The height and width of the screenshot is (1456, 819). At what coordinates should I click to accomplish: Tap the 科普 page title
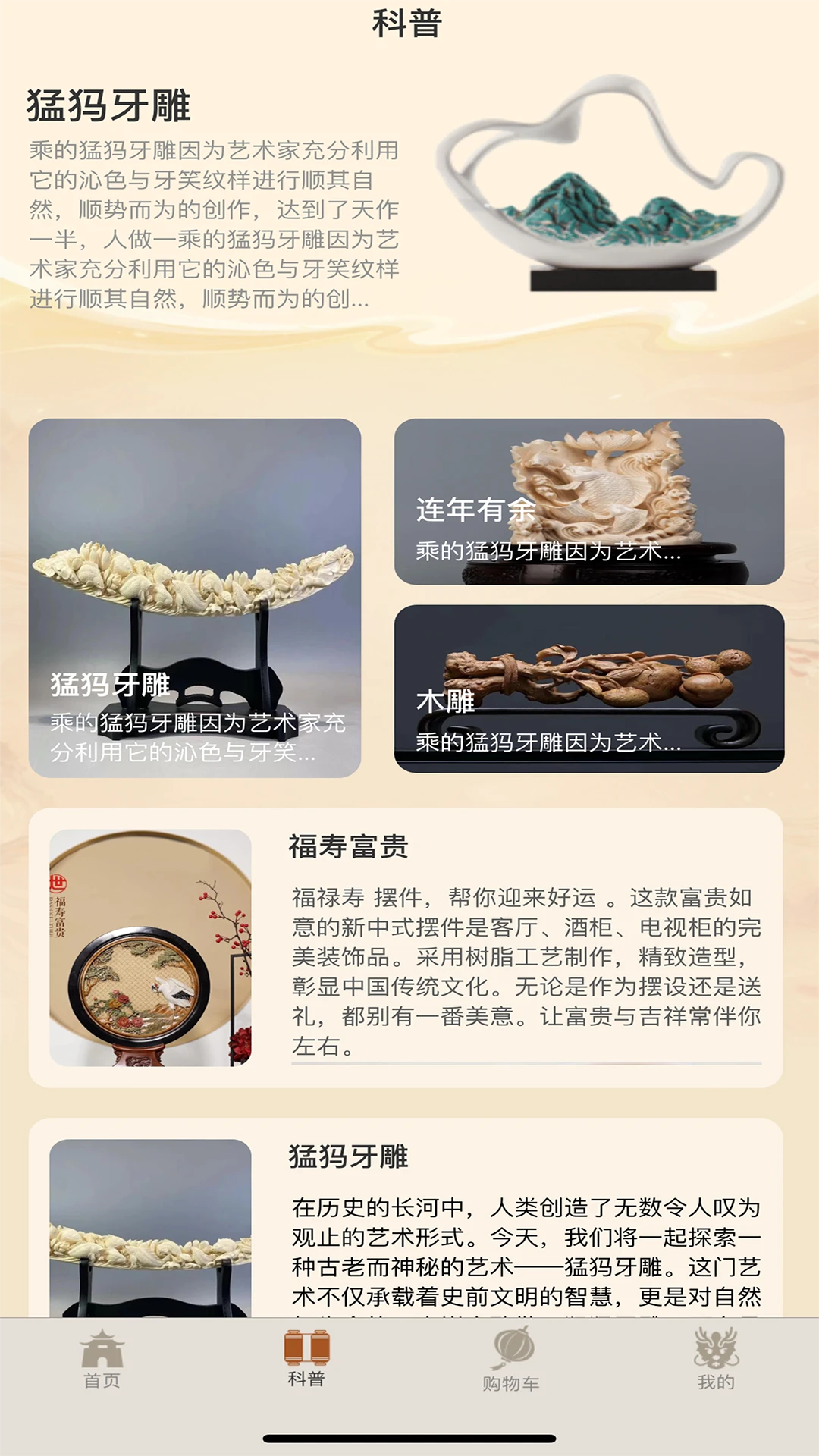click(409, 23)
